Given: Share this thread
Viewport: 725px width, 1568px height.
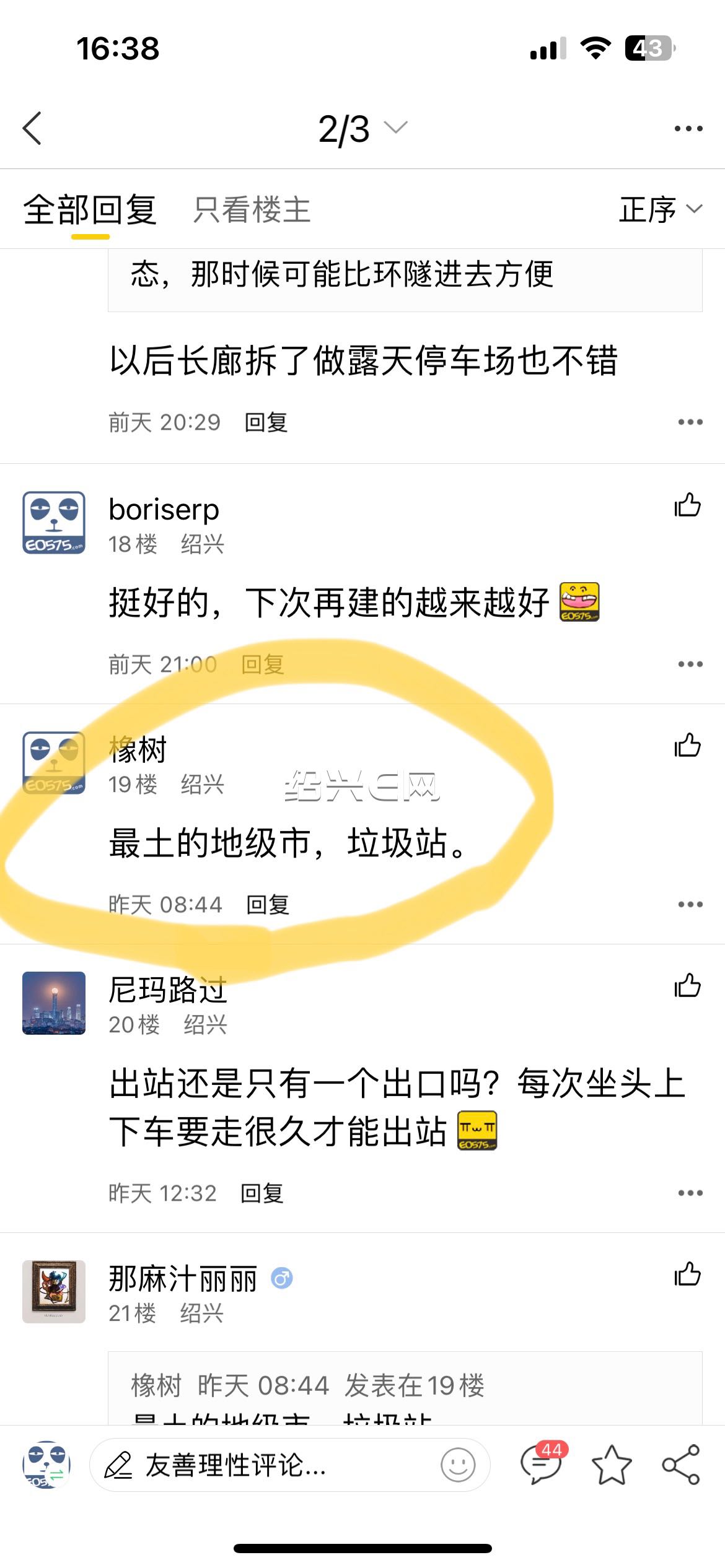Looking at the screenshot, I should 681,1465.
